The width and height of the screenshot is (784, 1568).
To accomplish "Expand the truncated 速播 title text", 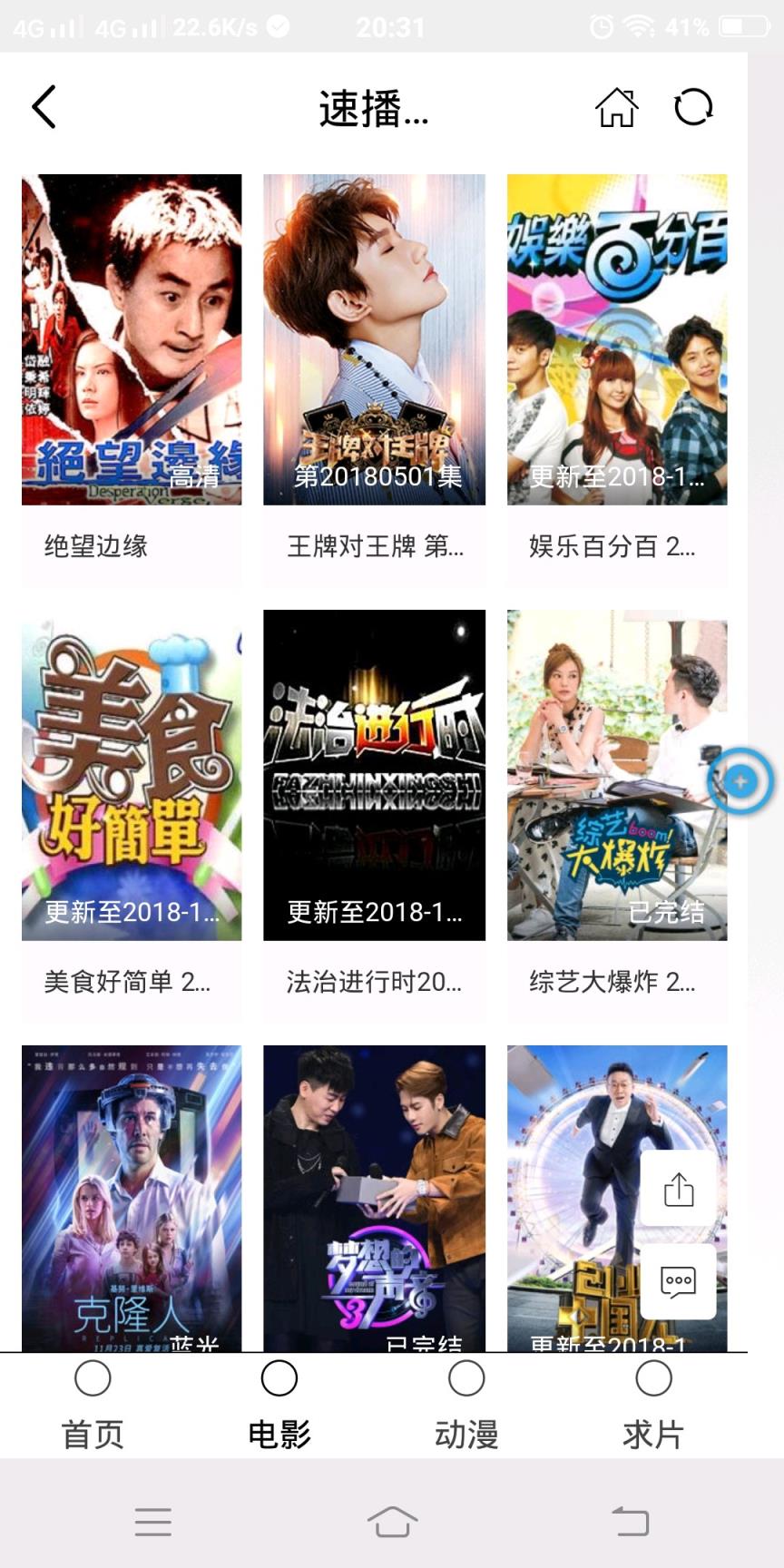I will (375, 109).
